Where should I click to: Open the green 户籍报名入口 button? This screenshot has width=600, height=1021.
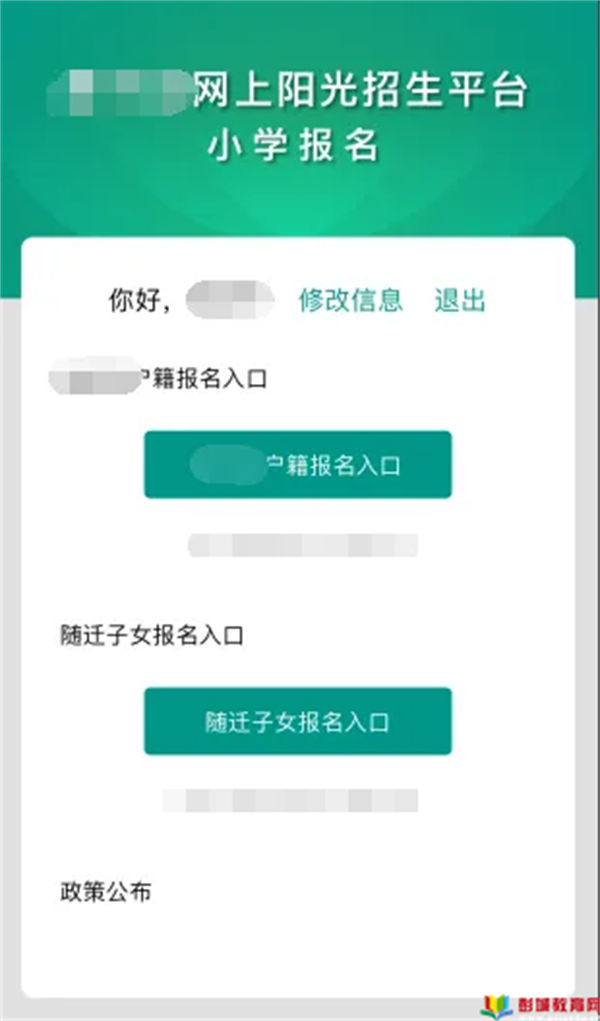tap(298, 465)
